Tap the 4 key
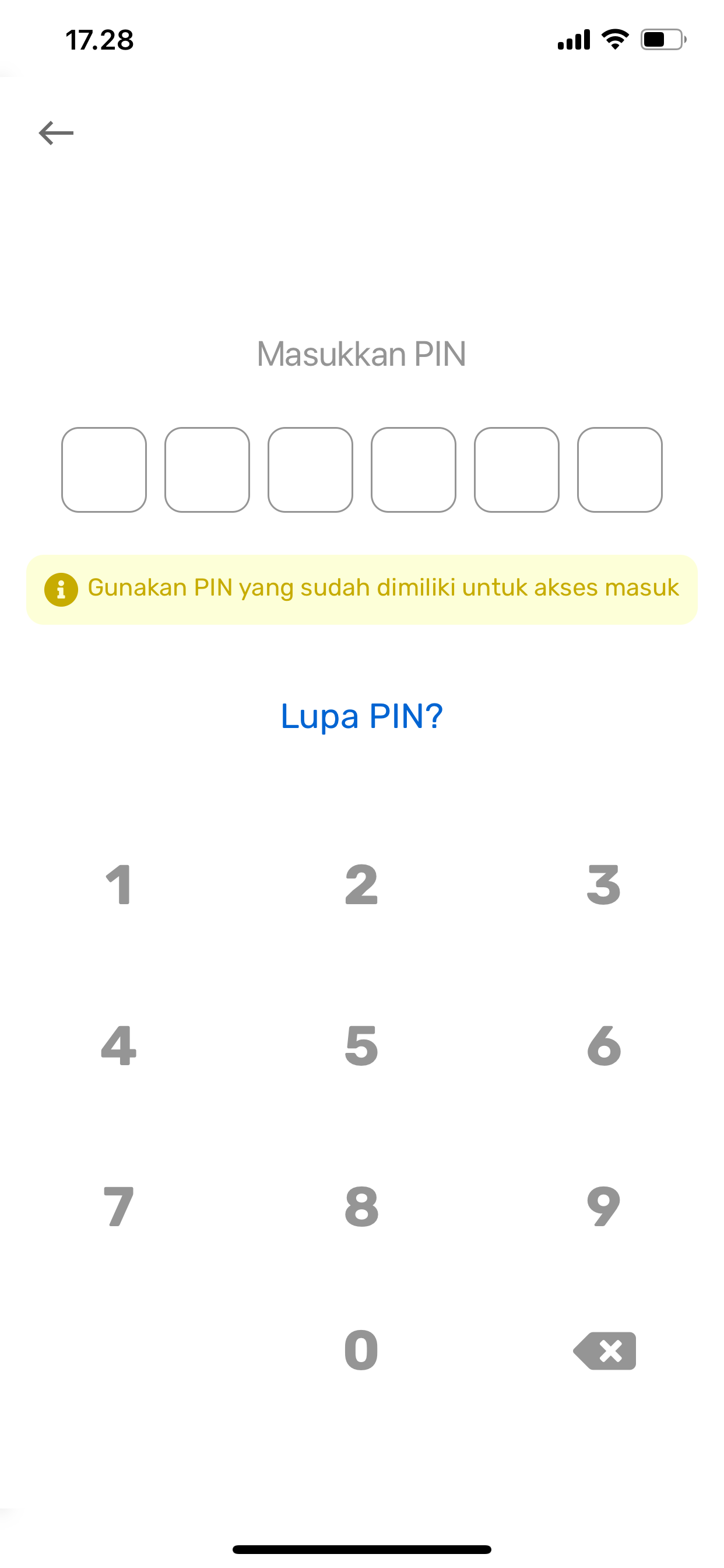This screenshot has width=724, height=1568. coord(120,1047)
